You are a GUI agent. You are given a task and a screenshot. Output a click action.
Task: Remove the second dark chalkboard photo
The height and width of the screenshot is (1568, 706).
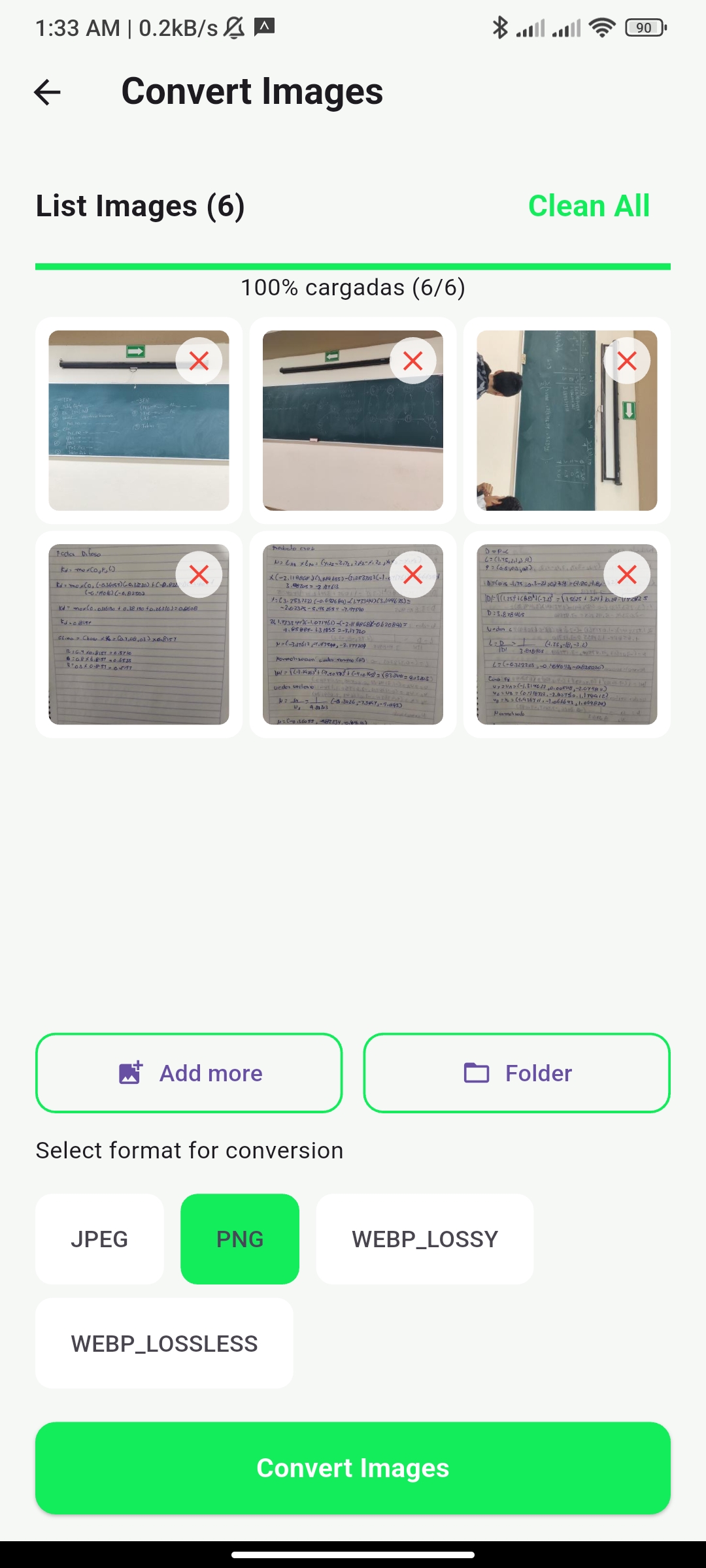coord(412,361)
